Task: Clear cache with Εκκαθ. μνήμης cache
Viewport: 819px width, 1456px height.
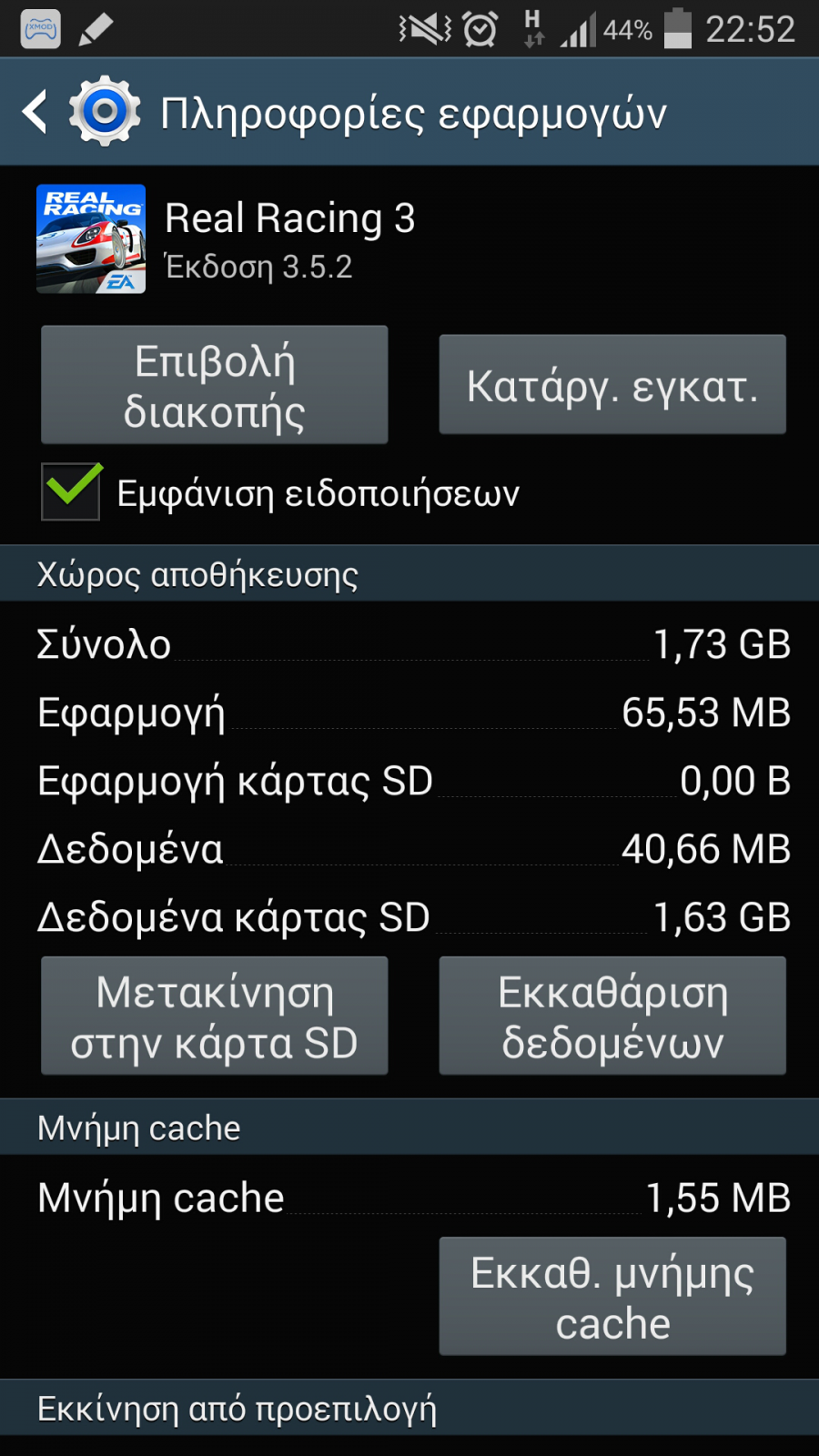Action: (x=612, y=1297)
